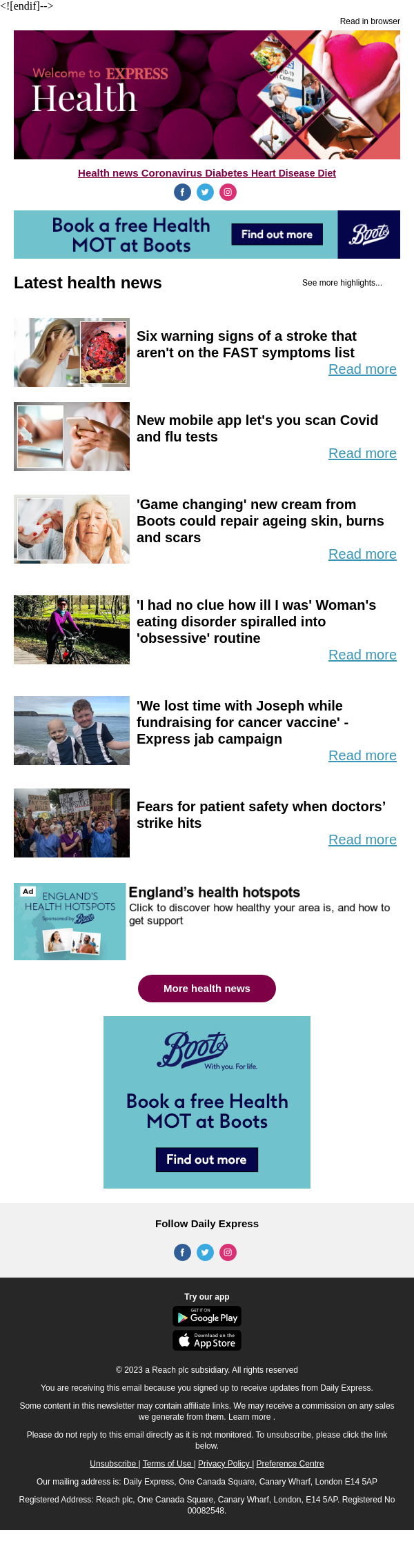
Task: Tap the Unsubscribe link
Action: [x=112, y=1464]
